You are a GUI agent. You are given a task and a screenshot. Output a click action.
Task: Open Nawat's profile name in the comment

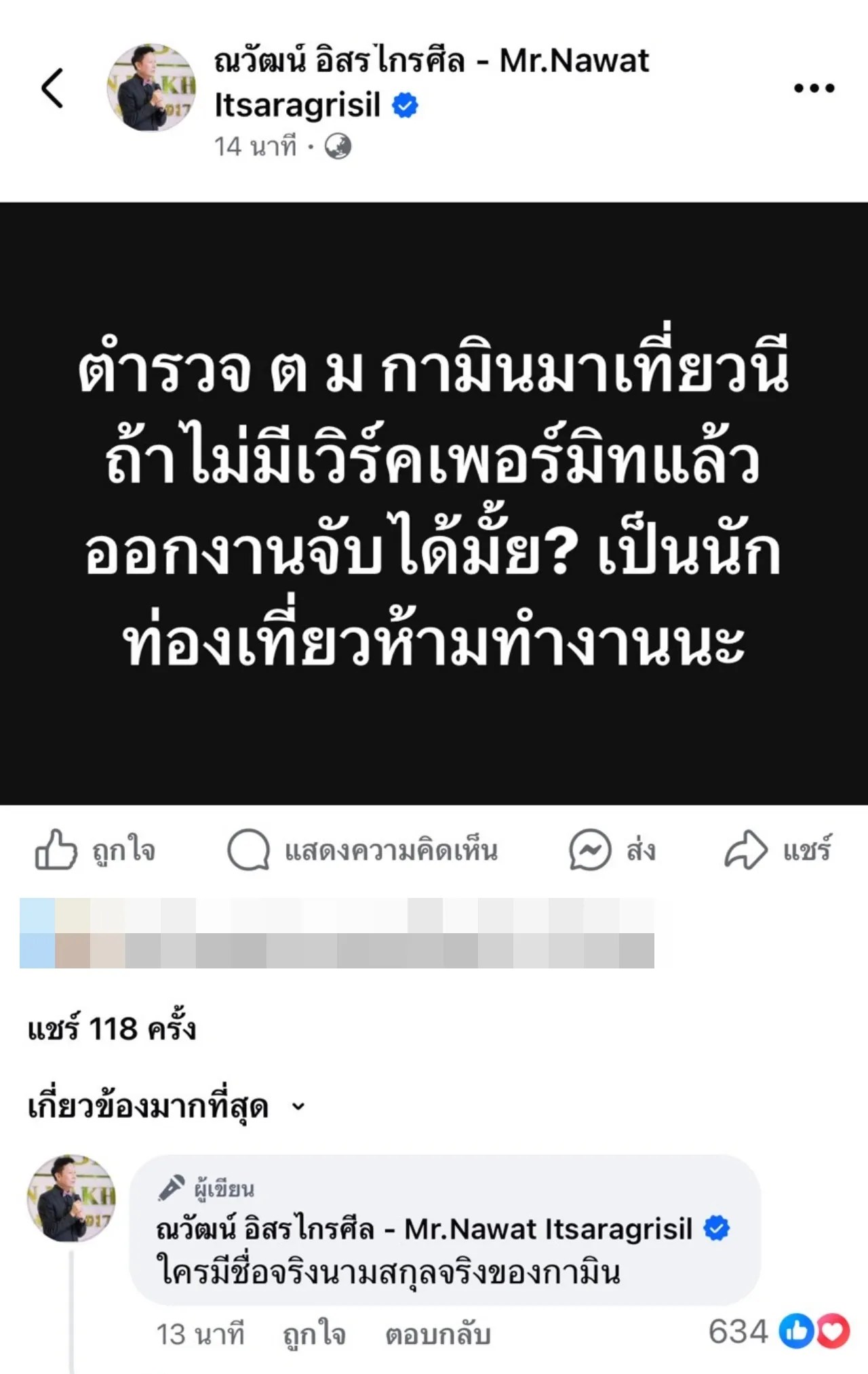[x=424, y=1229]
